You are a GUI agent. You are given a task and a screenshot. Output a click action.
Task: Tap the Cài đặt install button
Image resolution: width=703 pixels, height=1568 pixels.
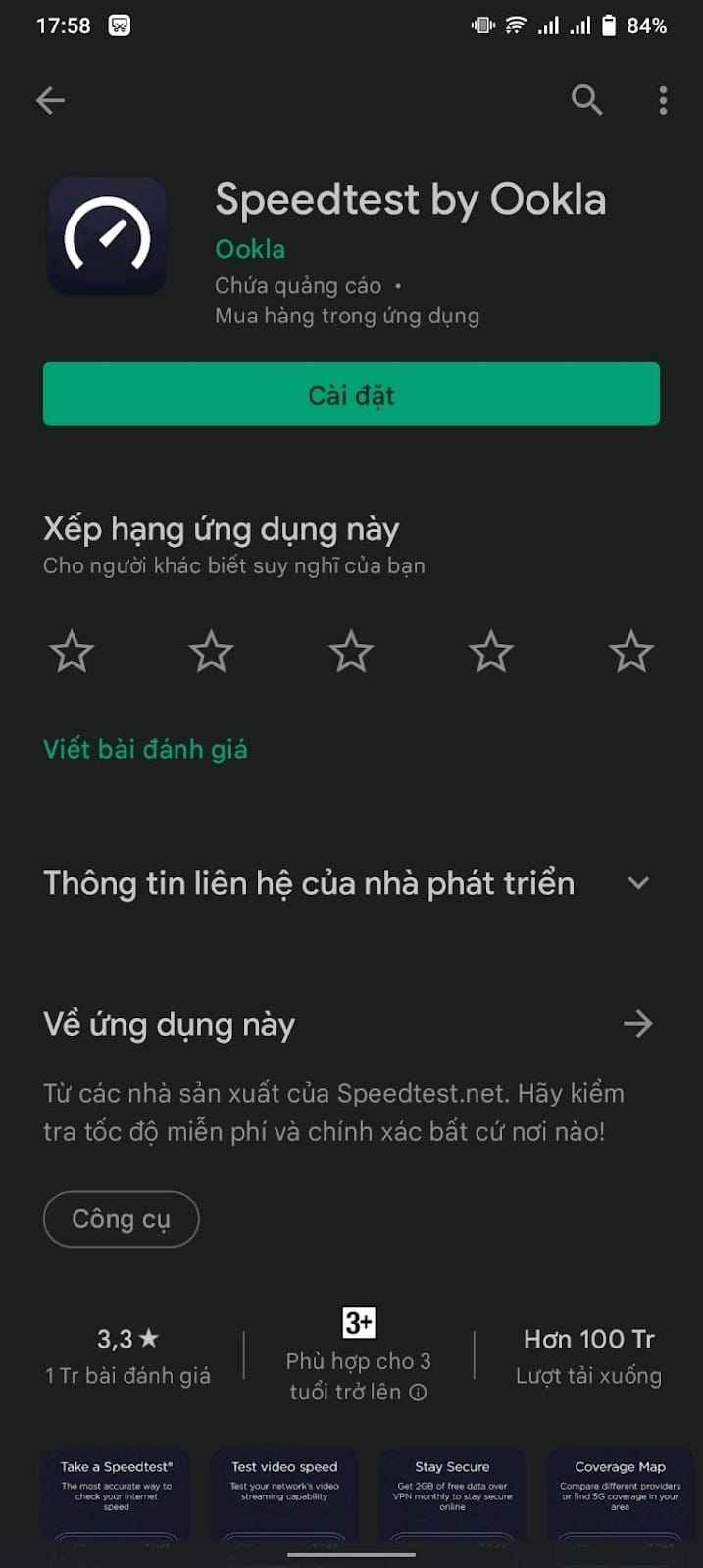[351, 395]
